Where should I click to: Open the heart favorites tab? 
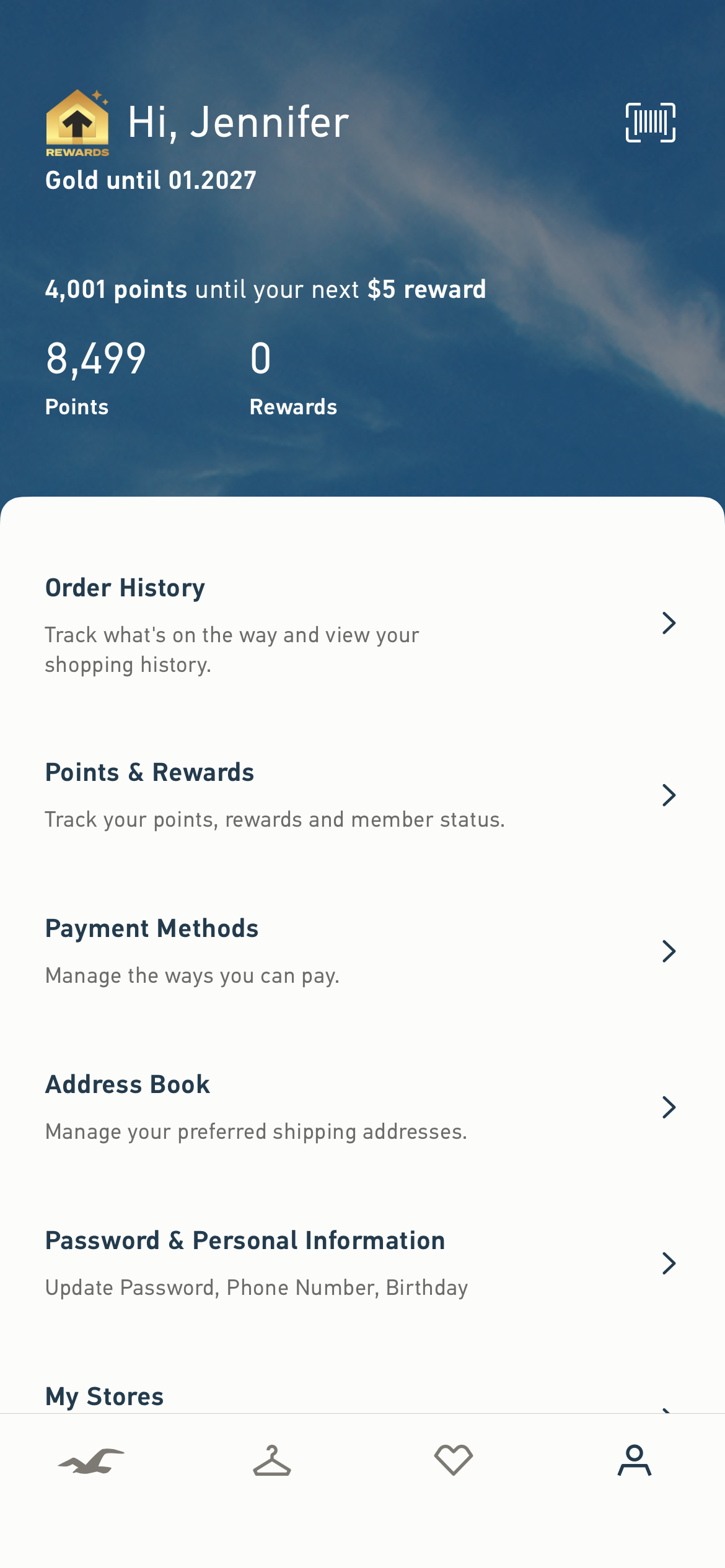click(x=454, y=1461)
